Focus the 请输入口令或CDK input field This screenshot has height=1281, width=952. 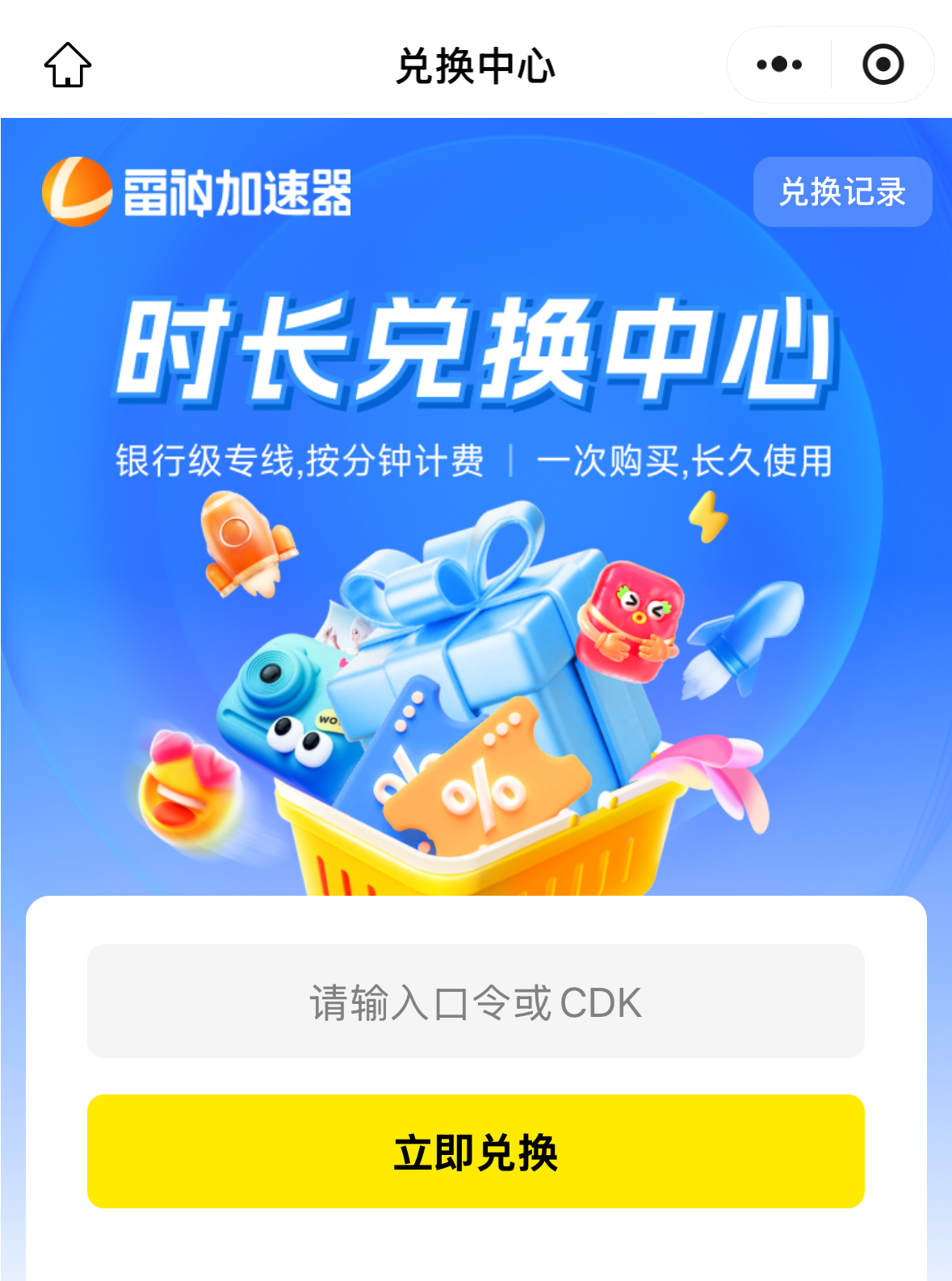click(476, 1002)
